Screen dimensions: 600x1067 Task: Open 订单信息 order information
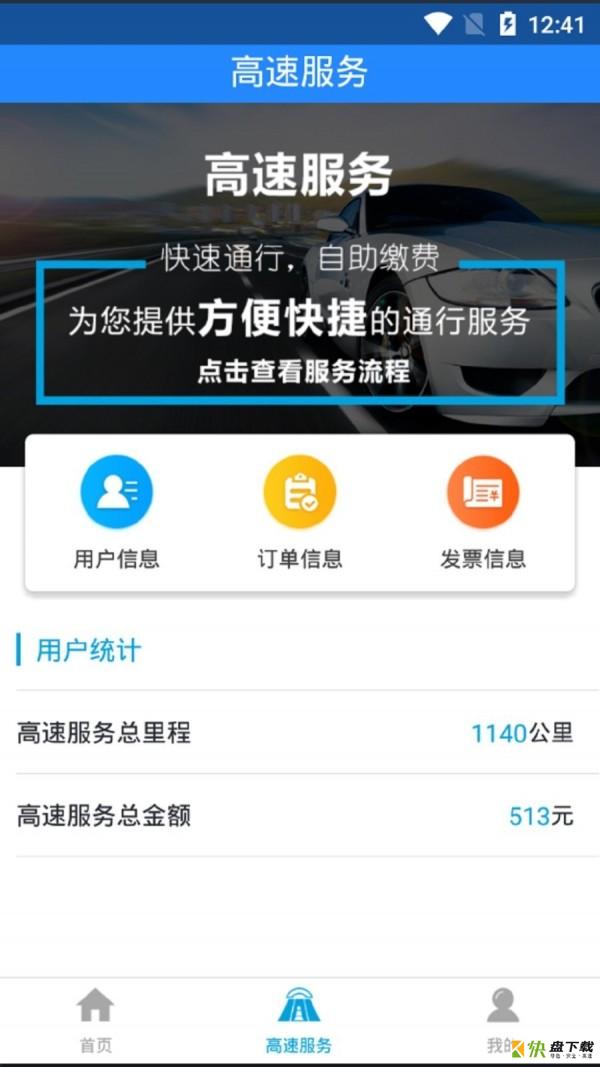pyautogui.click(x=299, y=512)
